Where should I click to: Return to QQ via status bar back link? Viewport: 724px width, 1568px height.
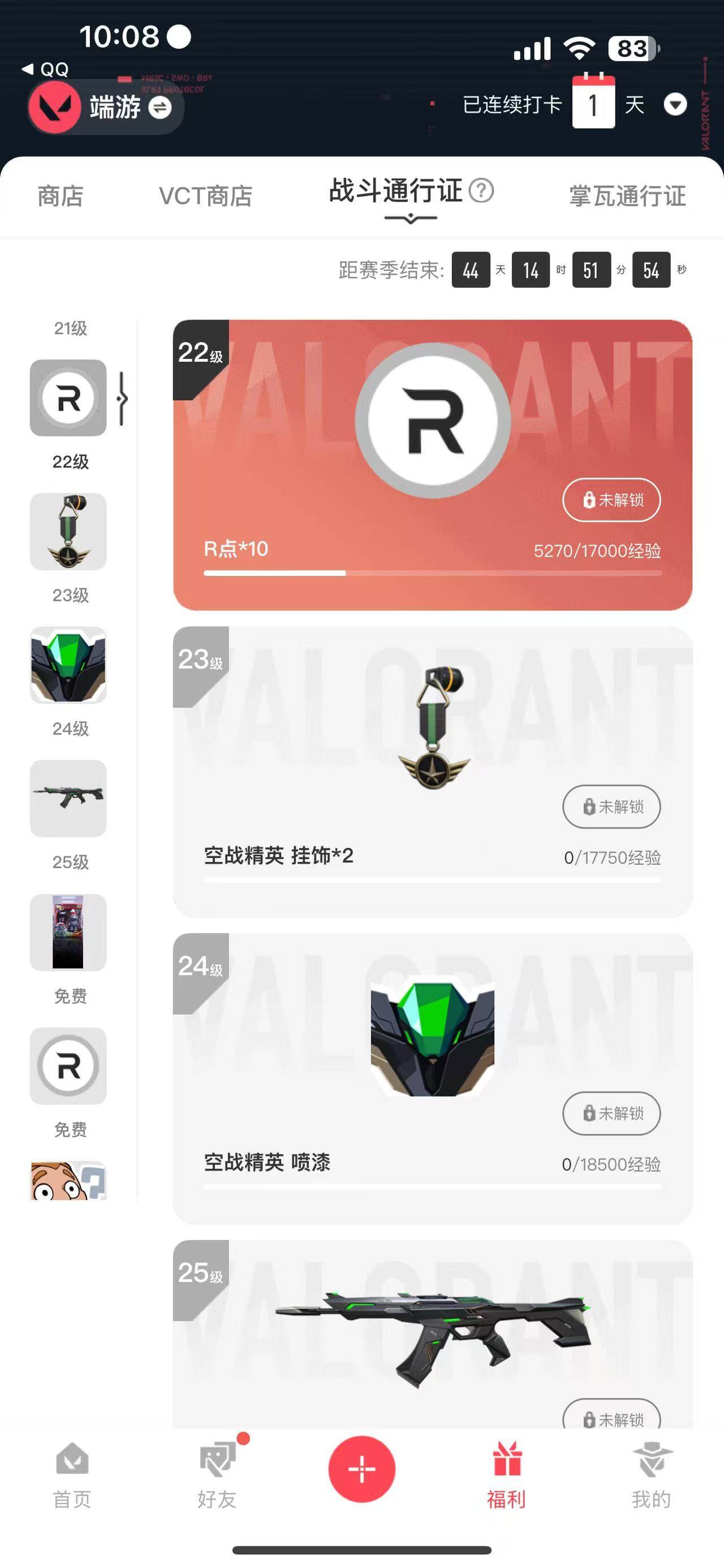(x=46, y=69)
